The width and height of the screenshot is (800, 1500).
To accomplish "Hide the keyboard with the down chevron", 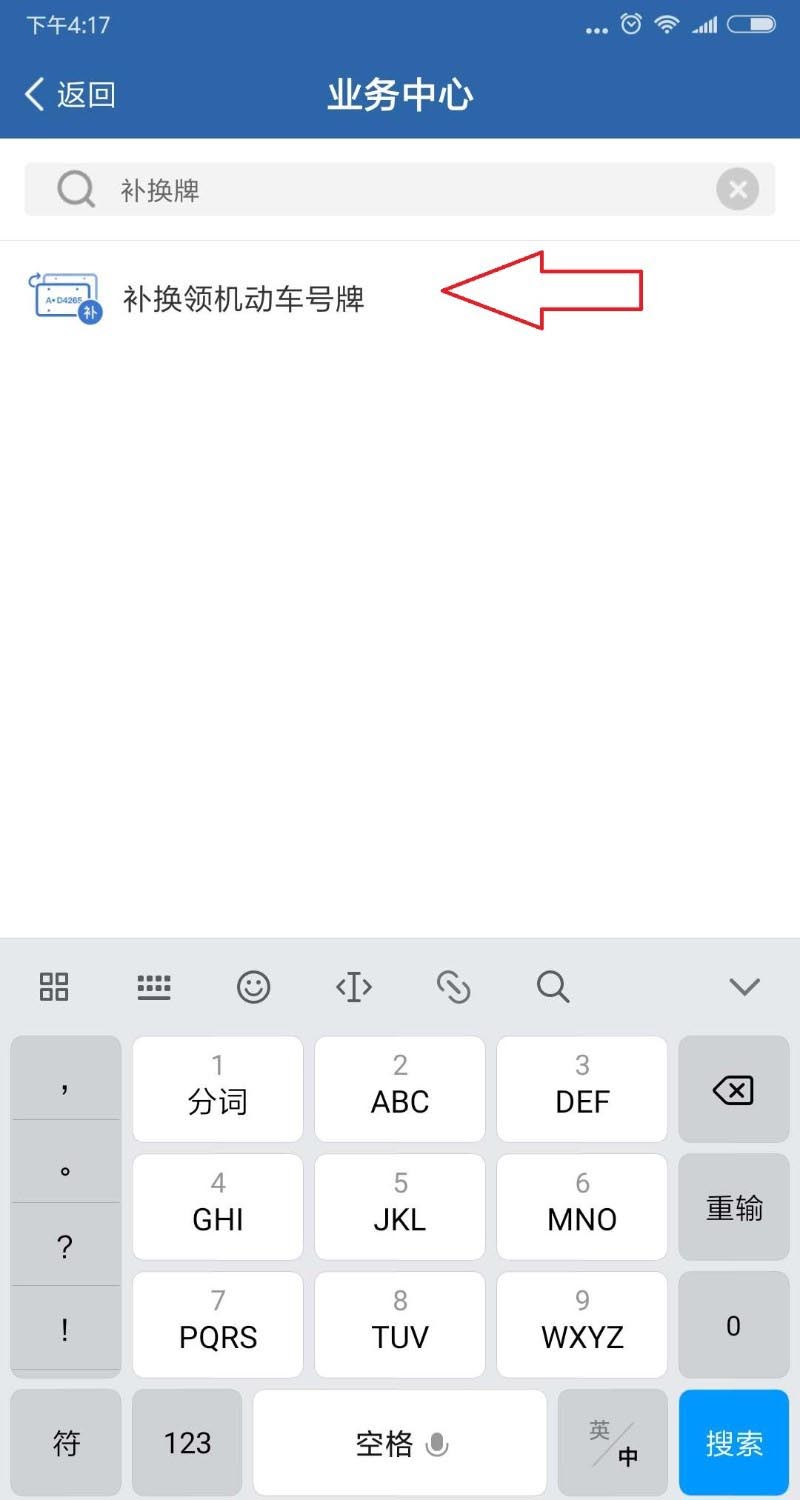I will click(744, 988).
